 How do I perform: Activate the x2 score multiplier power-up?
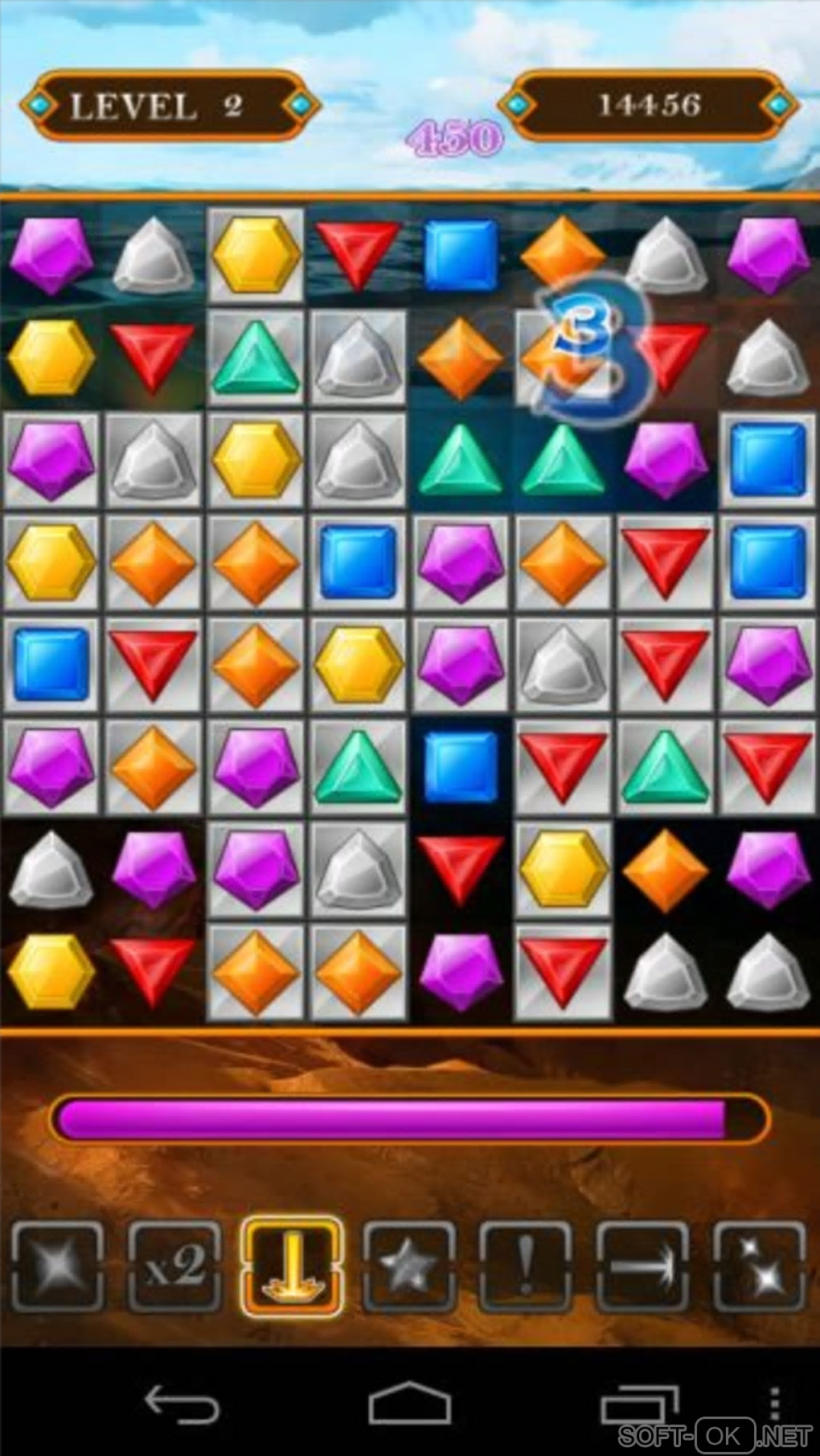click(174, 1266)
